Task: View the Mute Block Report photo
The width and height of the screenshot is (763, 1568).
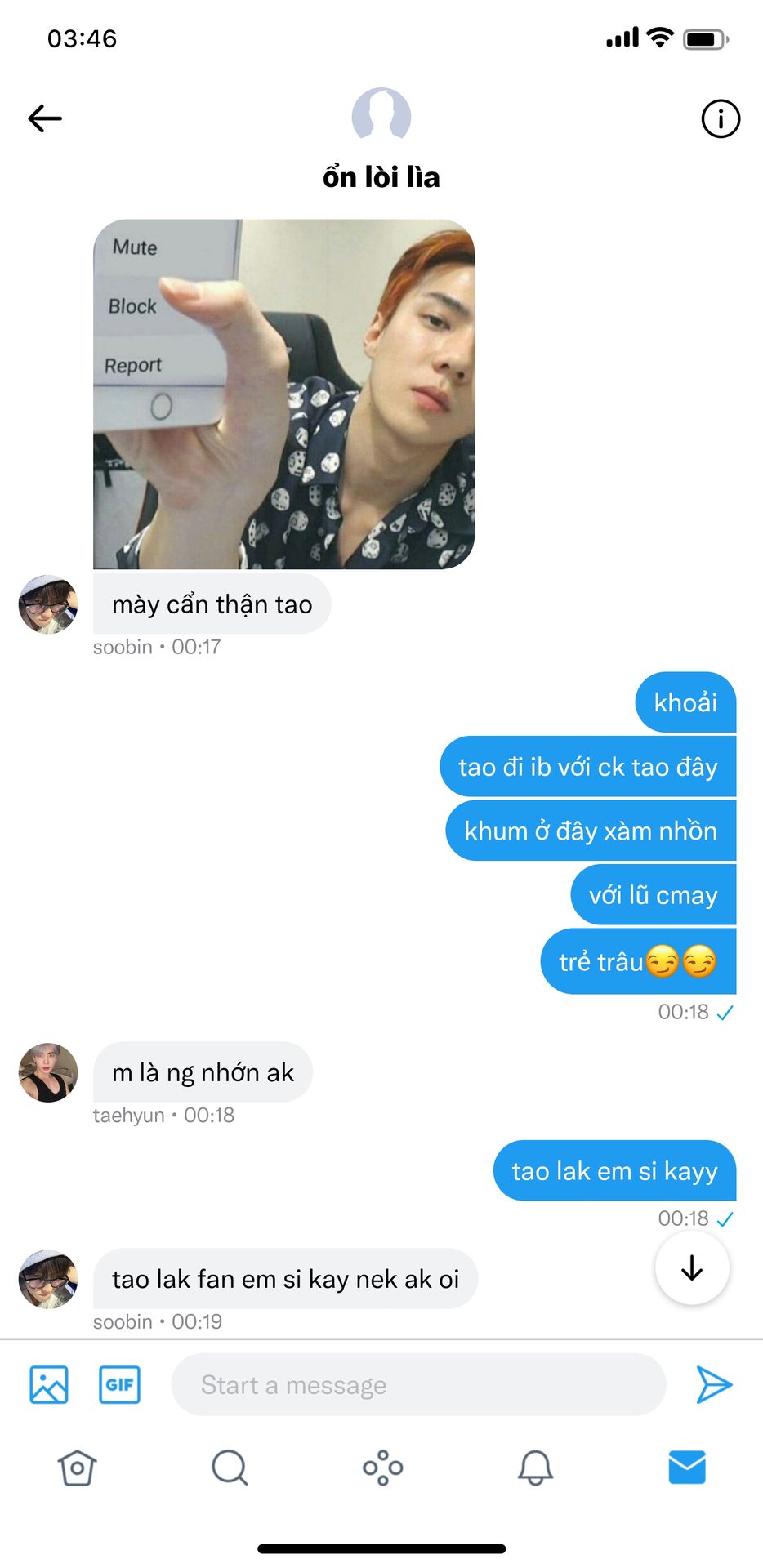Action: click(x=283, y=394)
